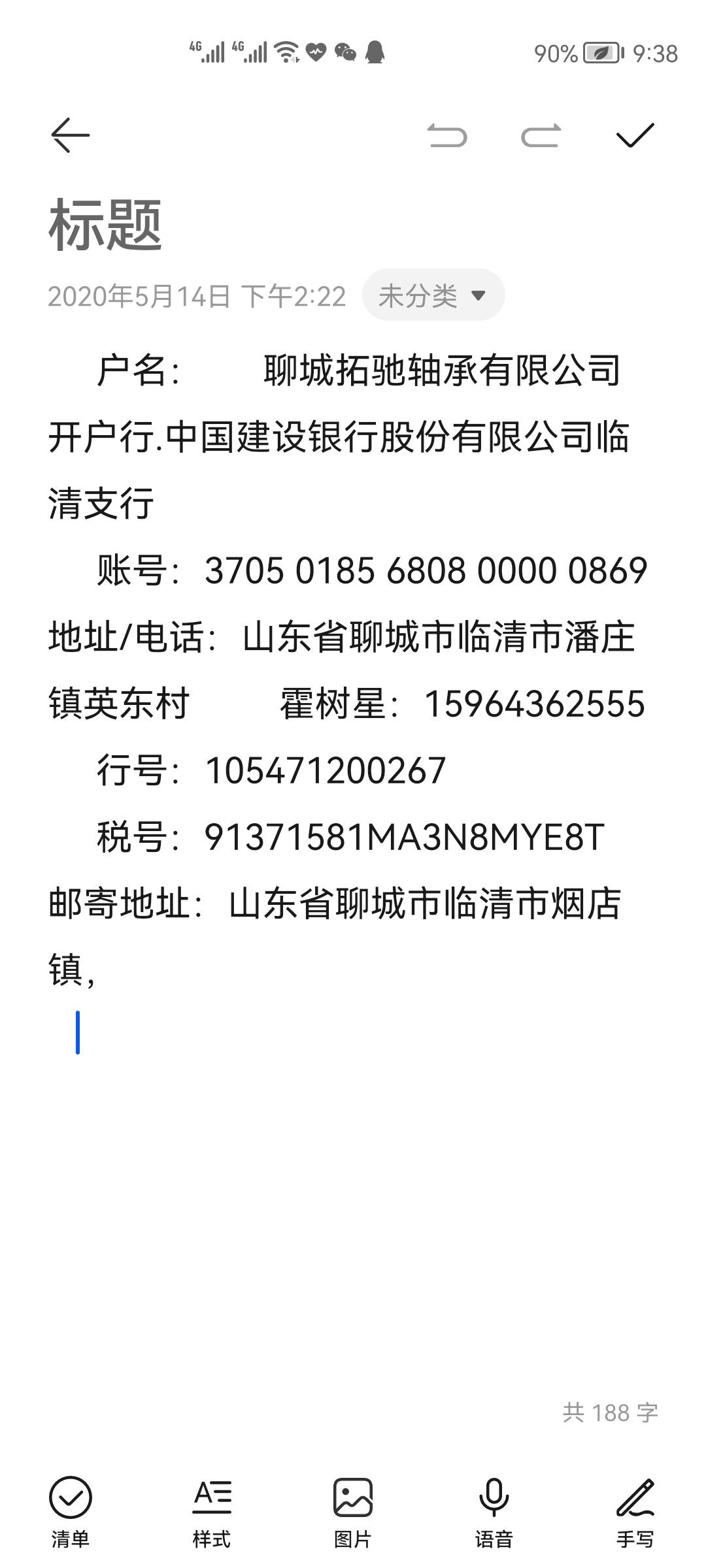The width and height of the screenshot is (706, 1568).
Task: Save note with the checkmark
Action: [x=635, y=135]
